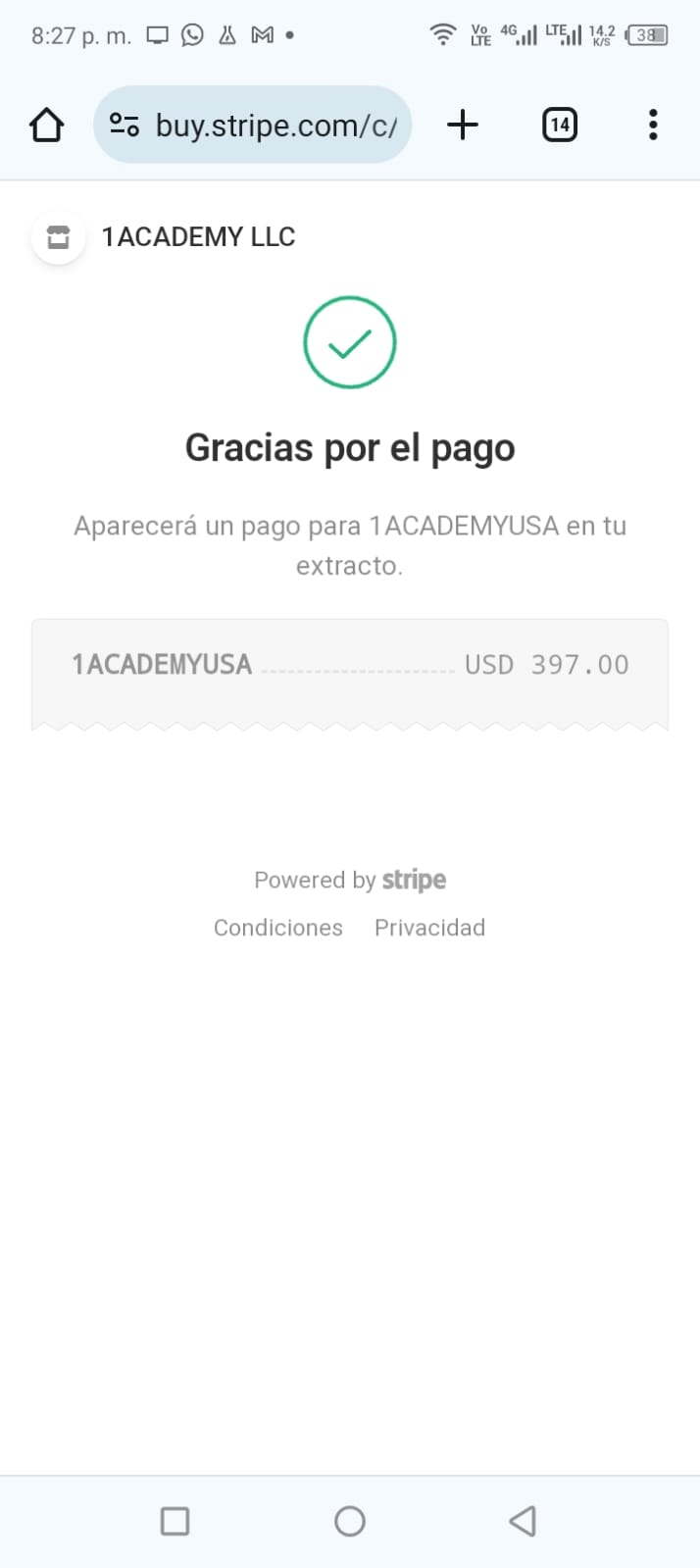Open the Condiciones link
The image size is (700, 1568).
278,928
